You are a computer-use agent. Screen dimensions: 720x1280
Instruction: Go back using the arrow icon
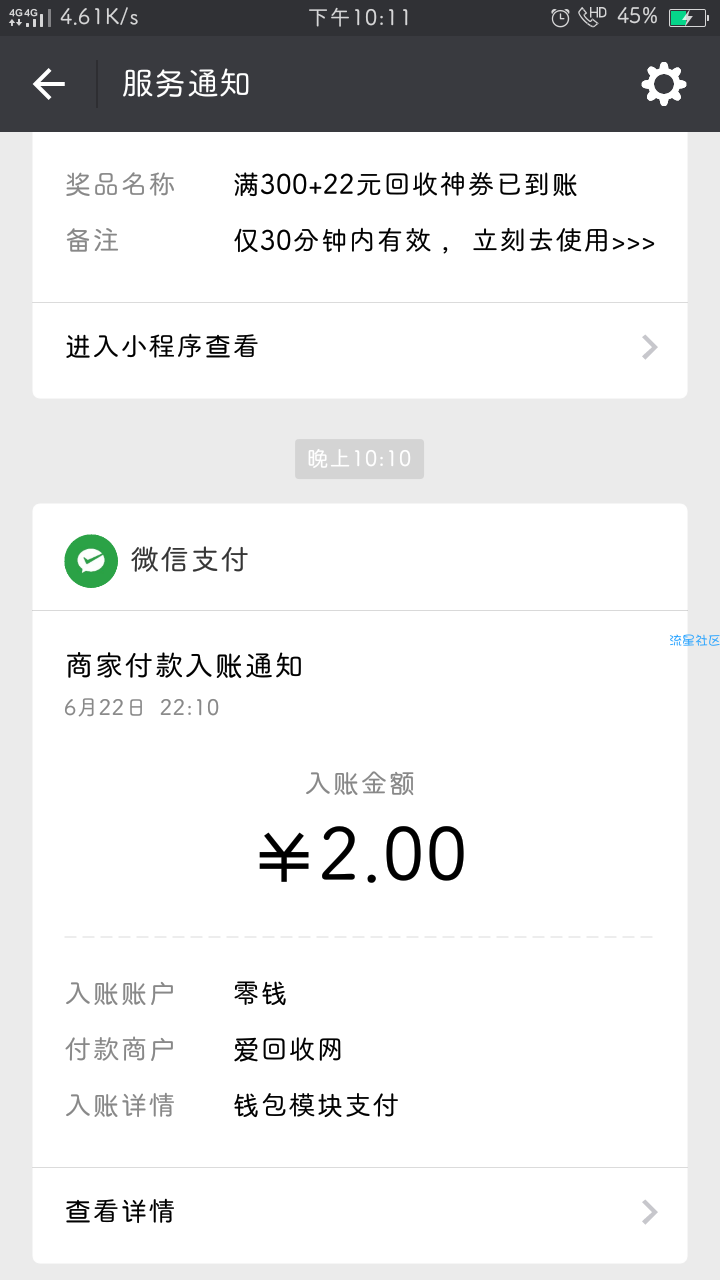48,84
